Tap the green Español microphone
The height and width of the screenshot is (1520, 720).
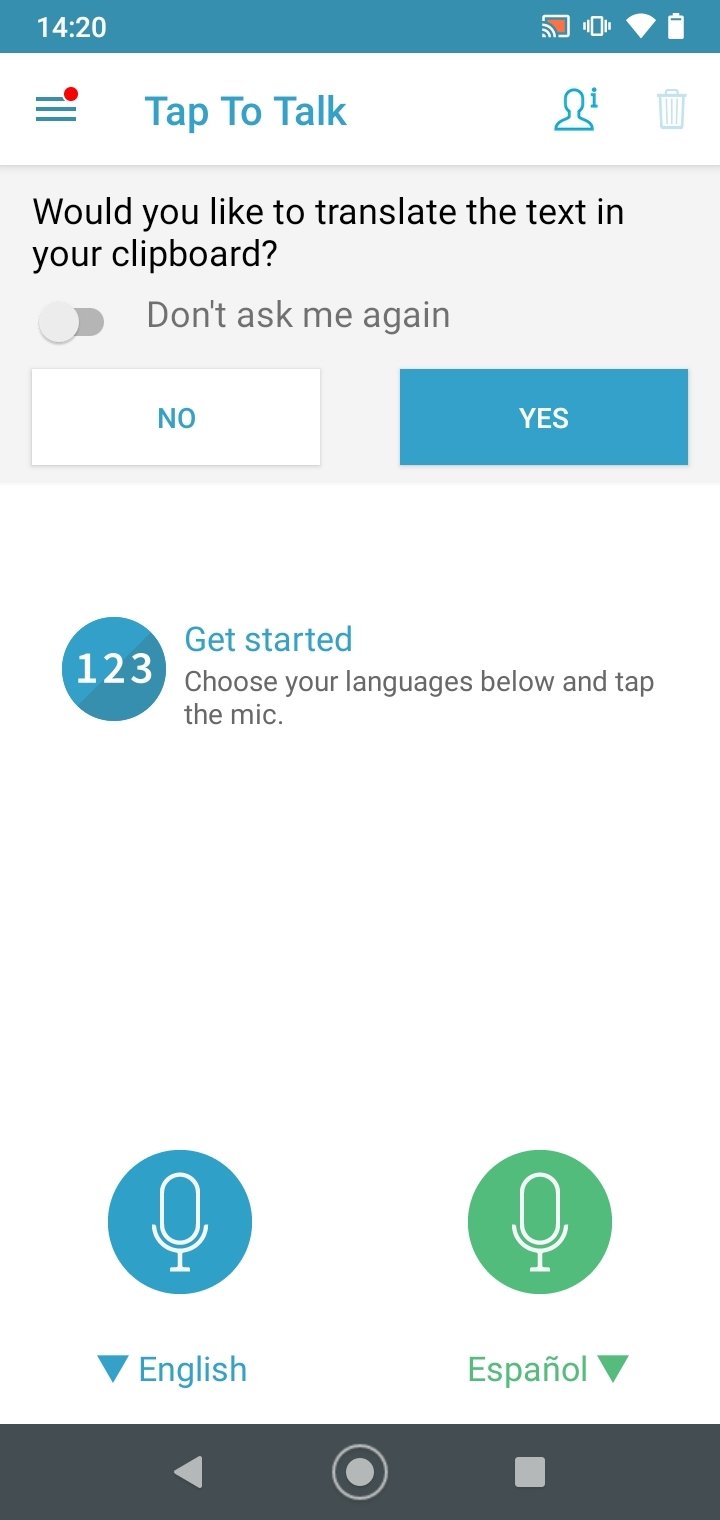point(540,1222)
